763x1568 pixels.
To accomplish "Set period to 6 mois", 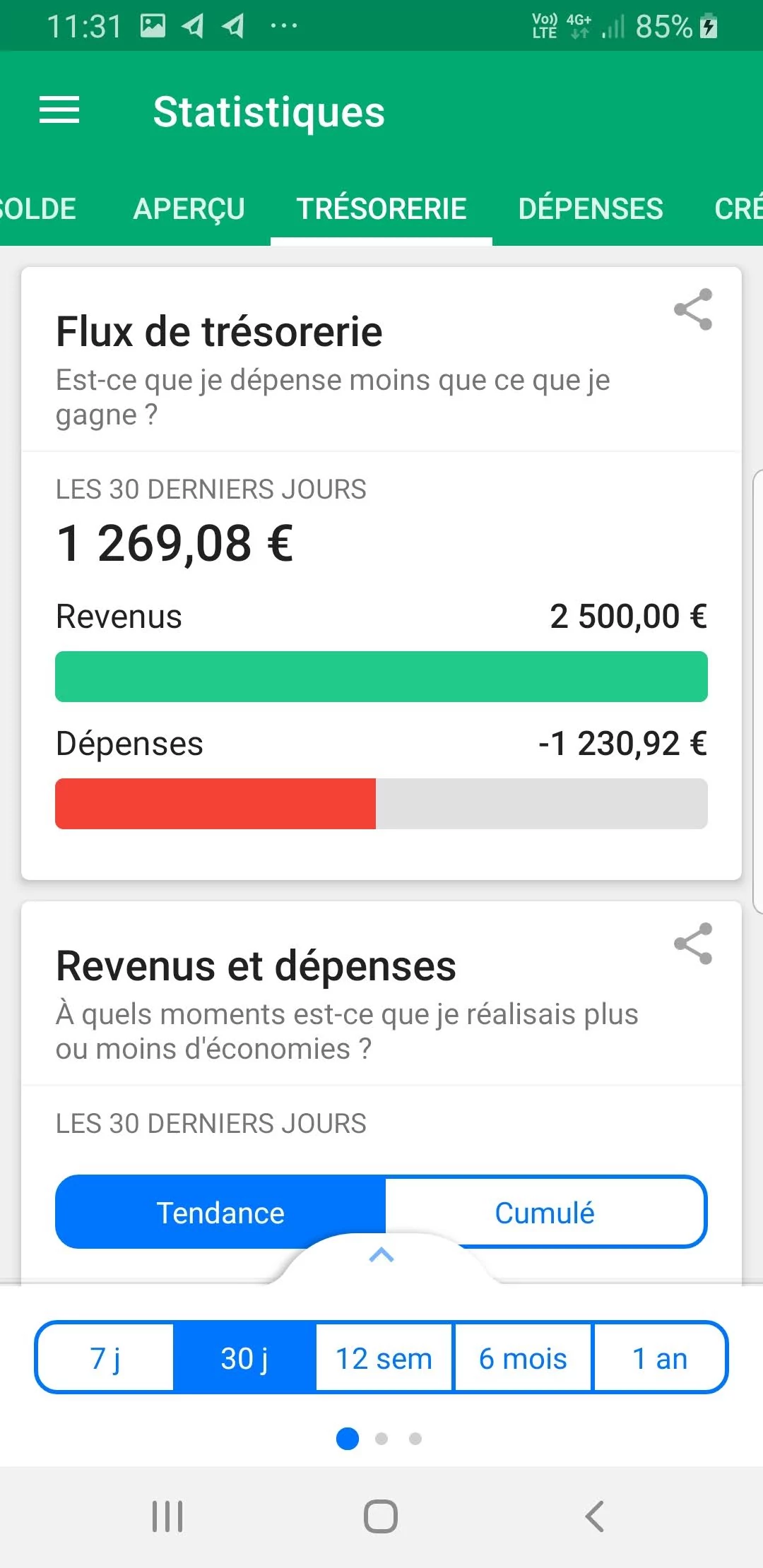I will point(523,1358).
